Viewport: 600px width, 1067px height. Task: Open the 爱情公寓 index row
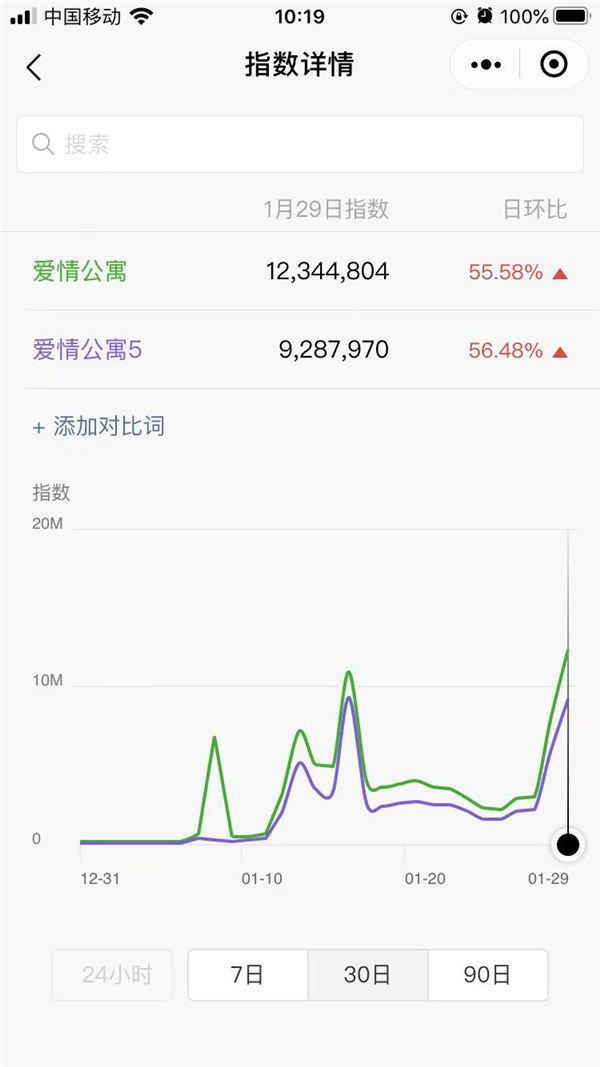pos(300,272)
